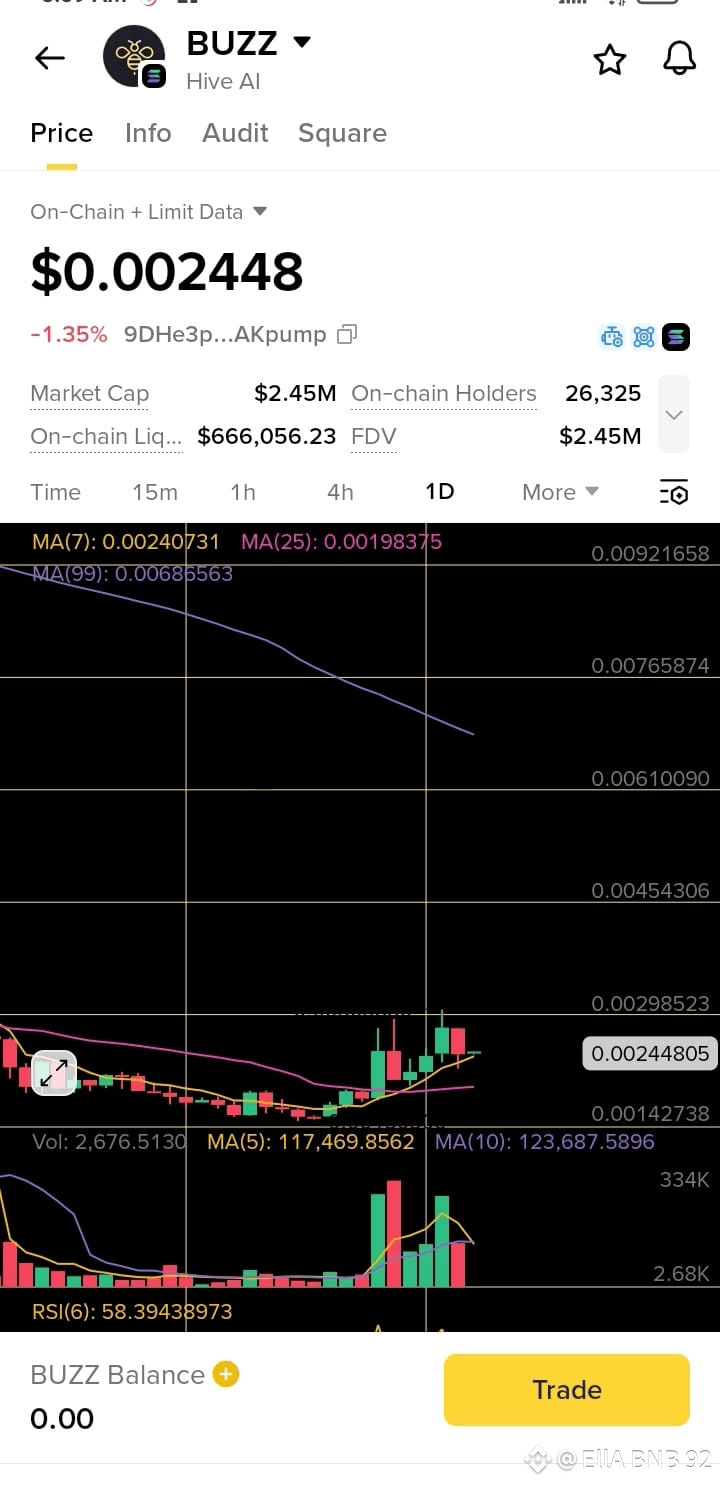This screenshot has width=720, height=1485.
Task: Tap the notification bell
Action: (x=679, y=58)
